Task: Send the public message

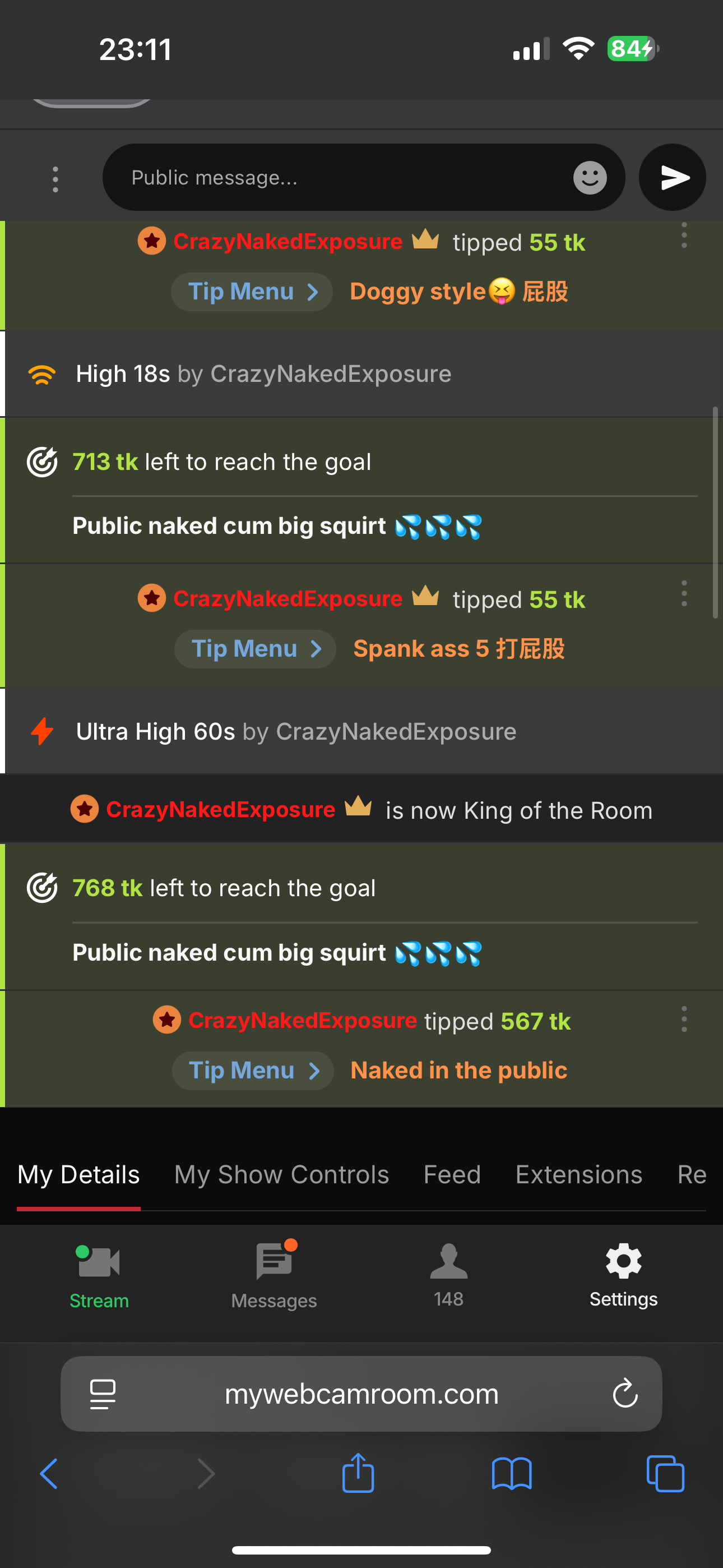Action: pos(672,178)
